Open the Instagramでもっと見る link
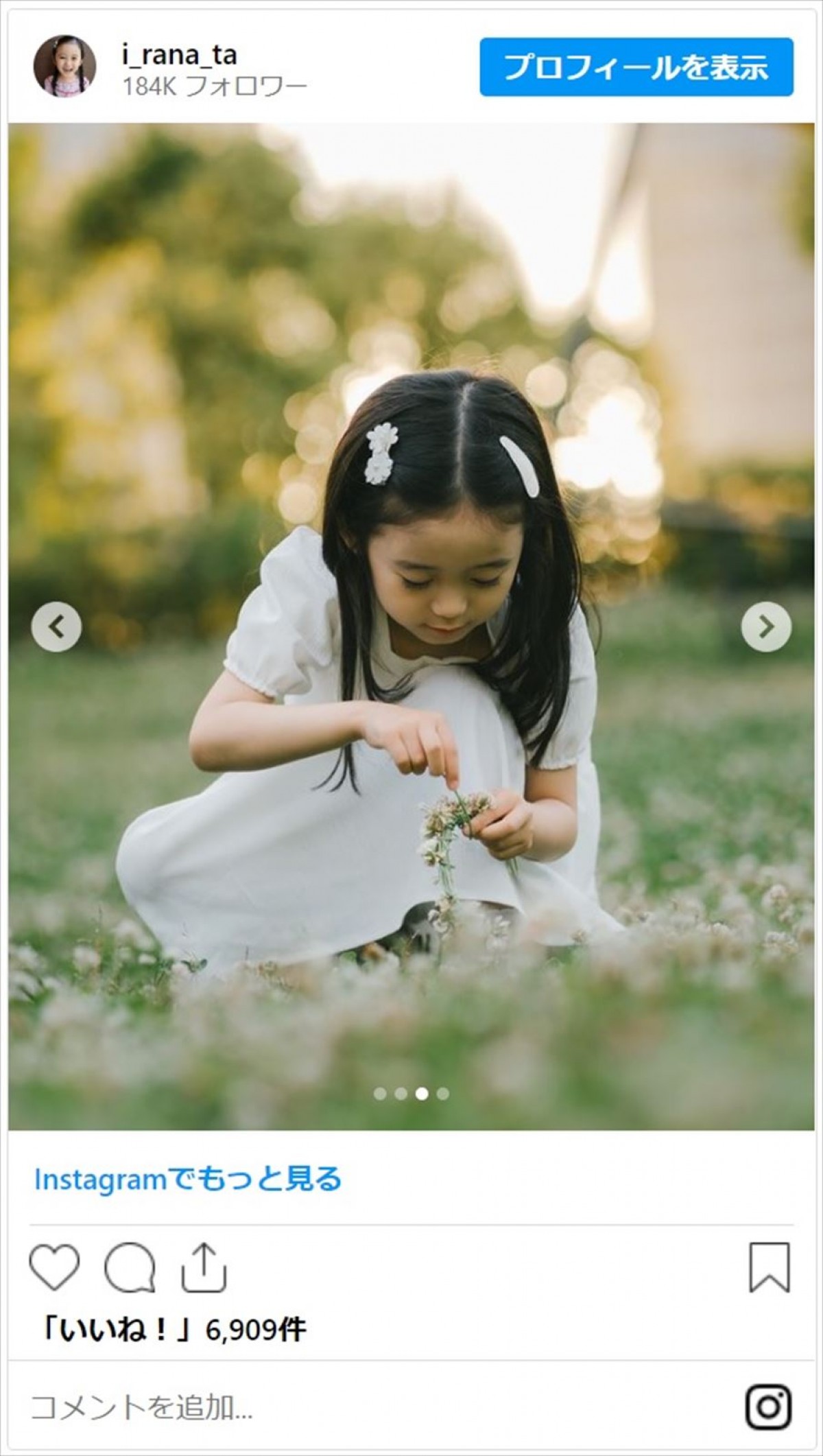 pyautogui.click(x=188, y=1179)
